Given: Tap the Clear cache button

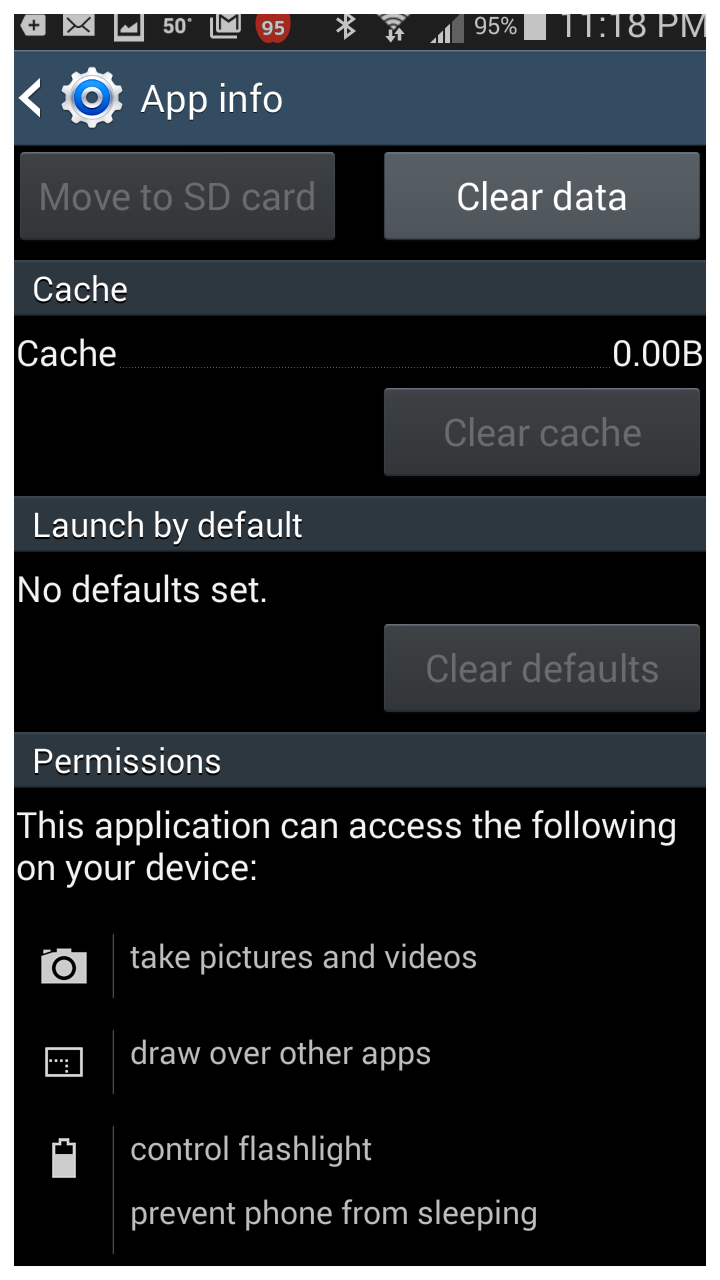Looking at the screenshot, I should [541, 432].
